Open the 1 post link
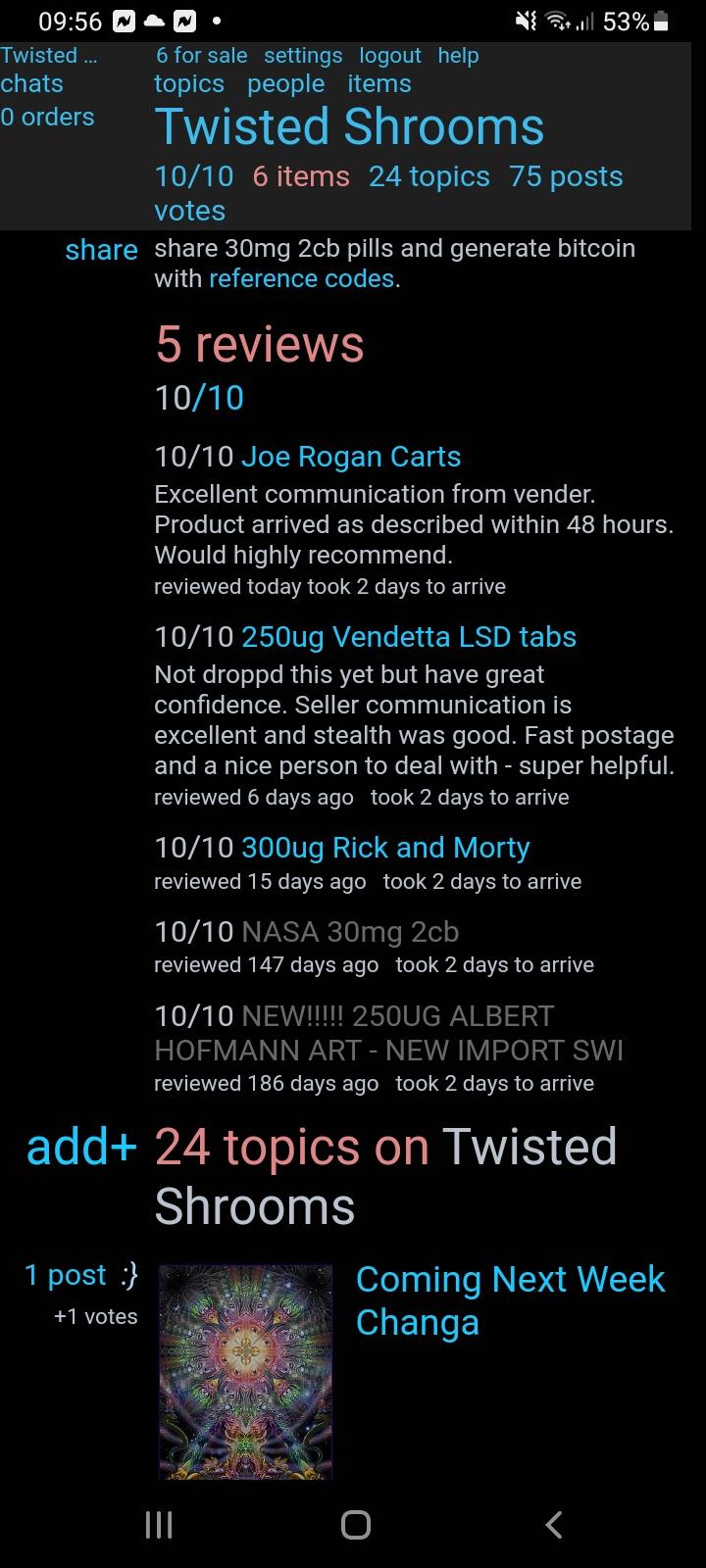 [x=65, y=1275]
